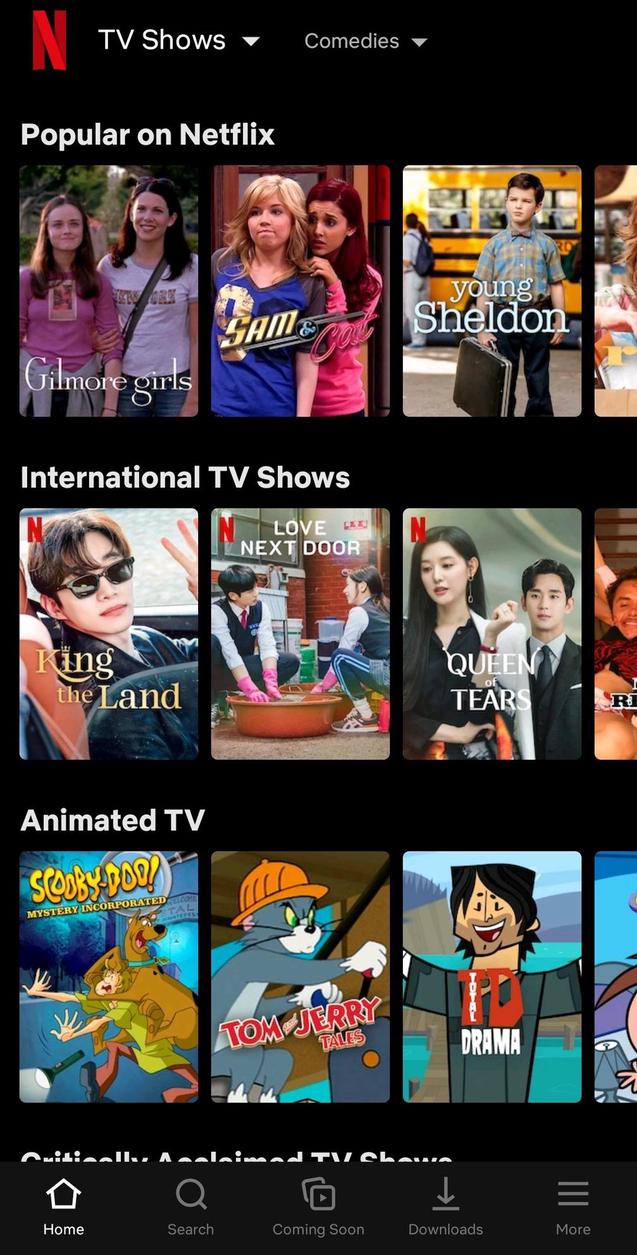The image size is (637, 1255).
Task: View Love Next Door
Action: (300, 634)
